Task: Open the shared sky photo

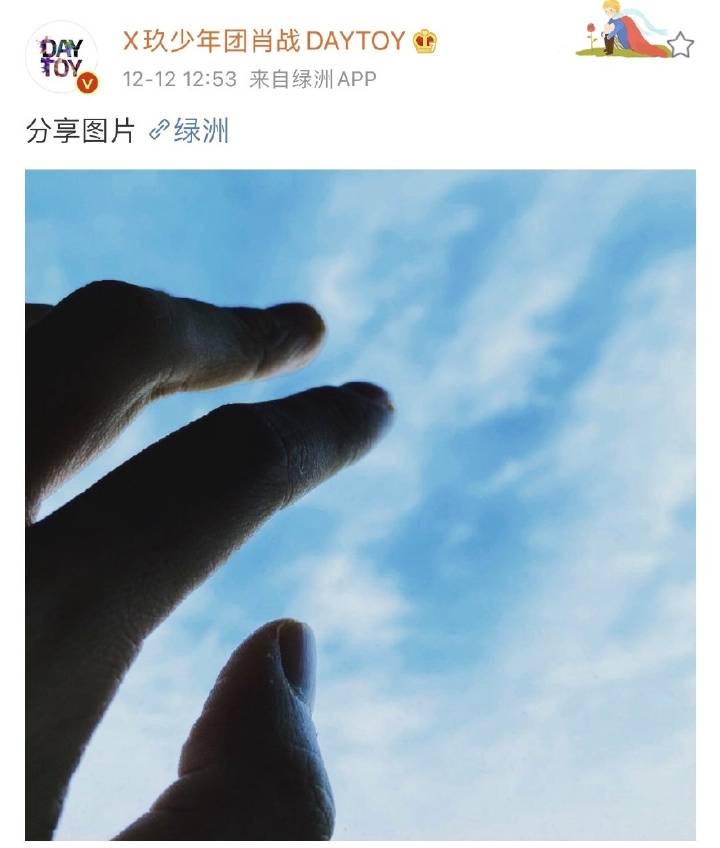Action: (x=360, y=505)
